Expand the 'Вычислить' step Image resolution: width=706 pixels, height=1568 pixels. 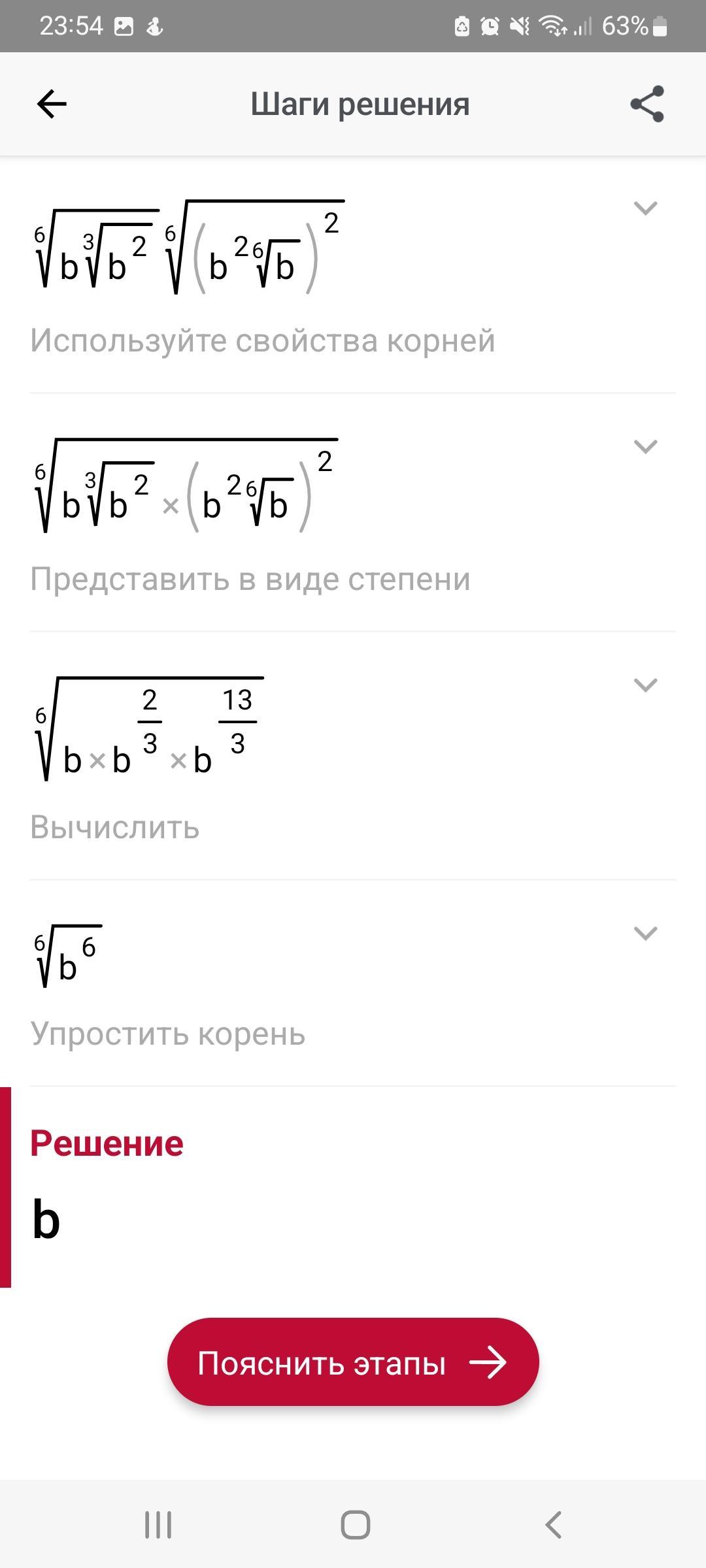pyautogui.click(x=645, y=685)
